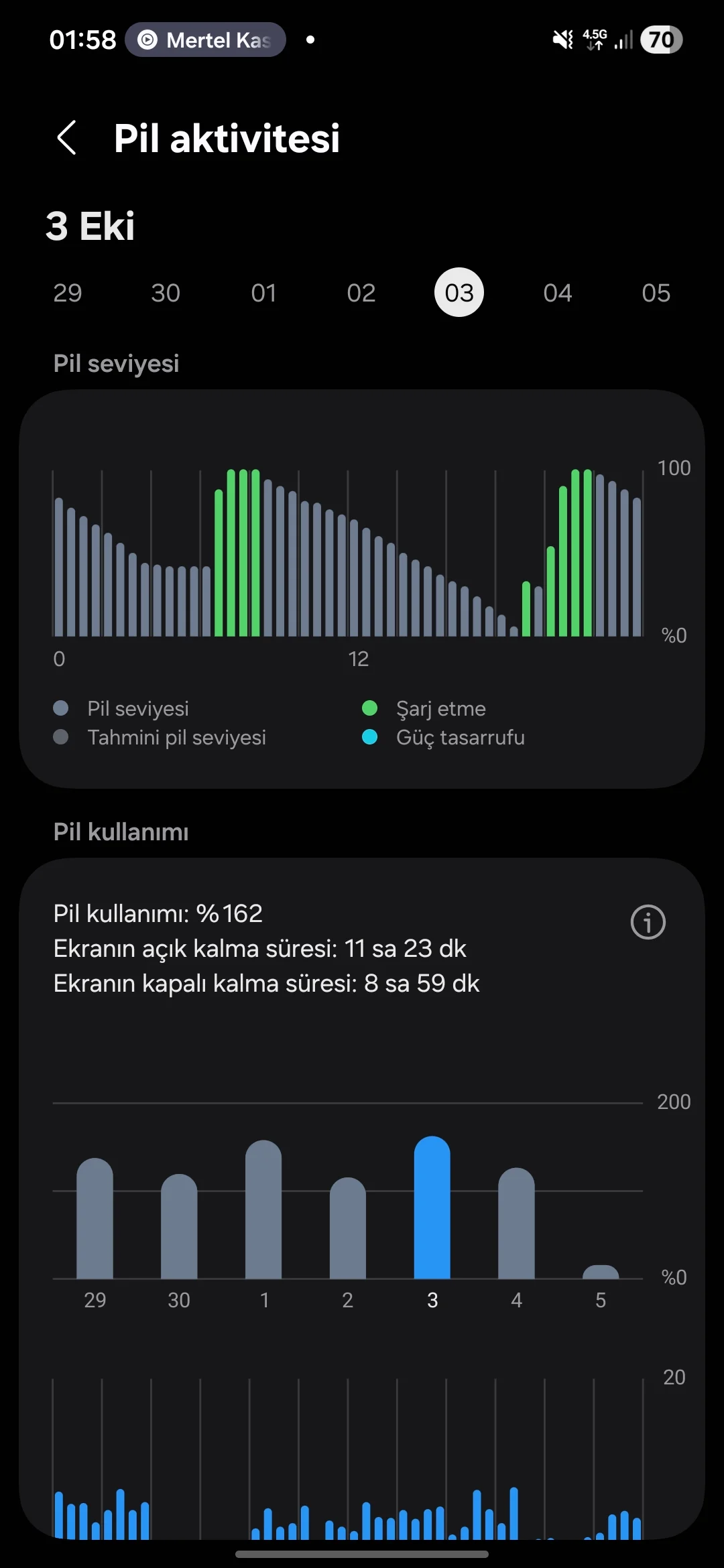Switch to date 01
724x1568 pixels.
point(263,293)
